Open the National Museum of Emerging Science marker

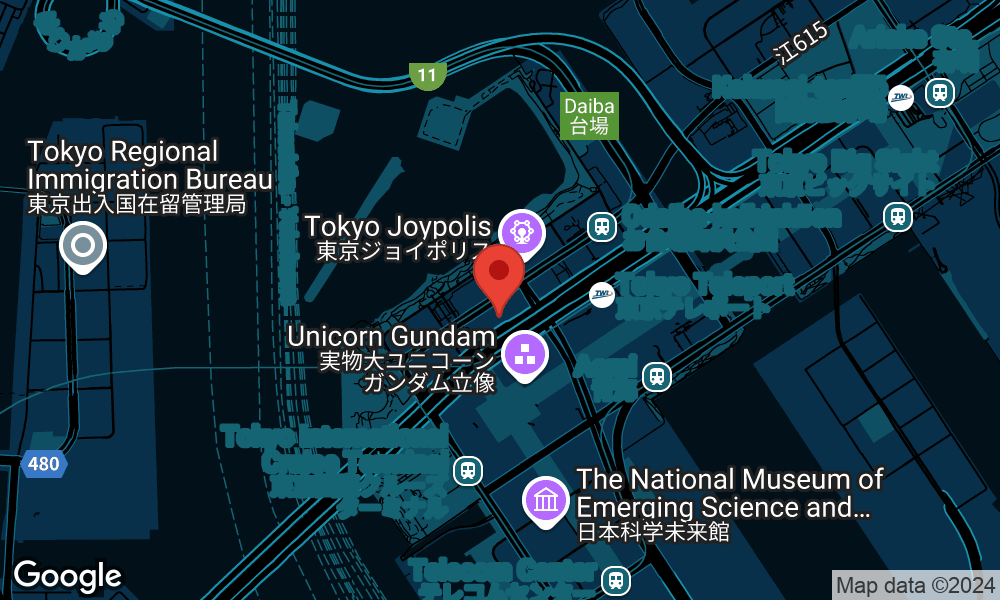546,499
